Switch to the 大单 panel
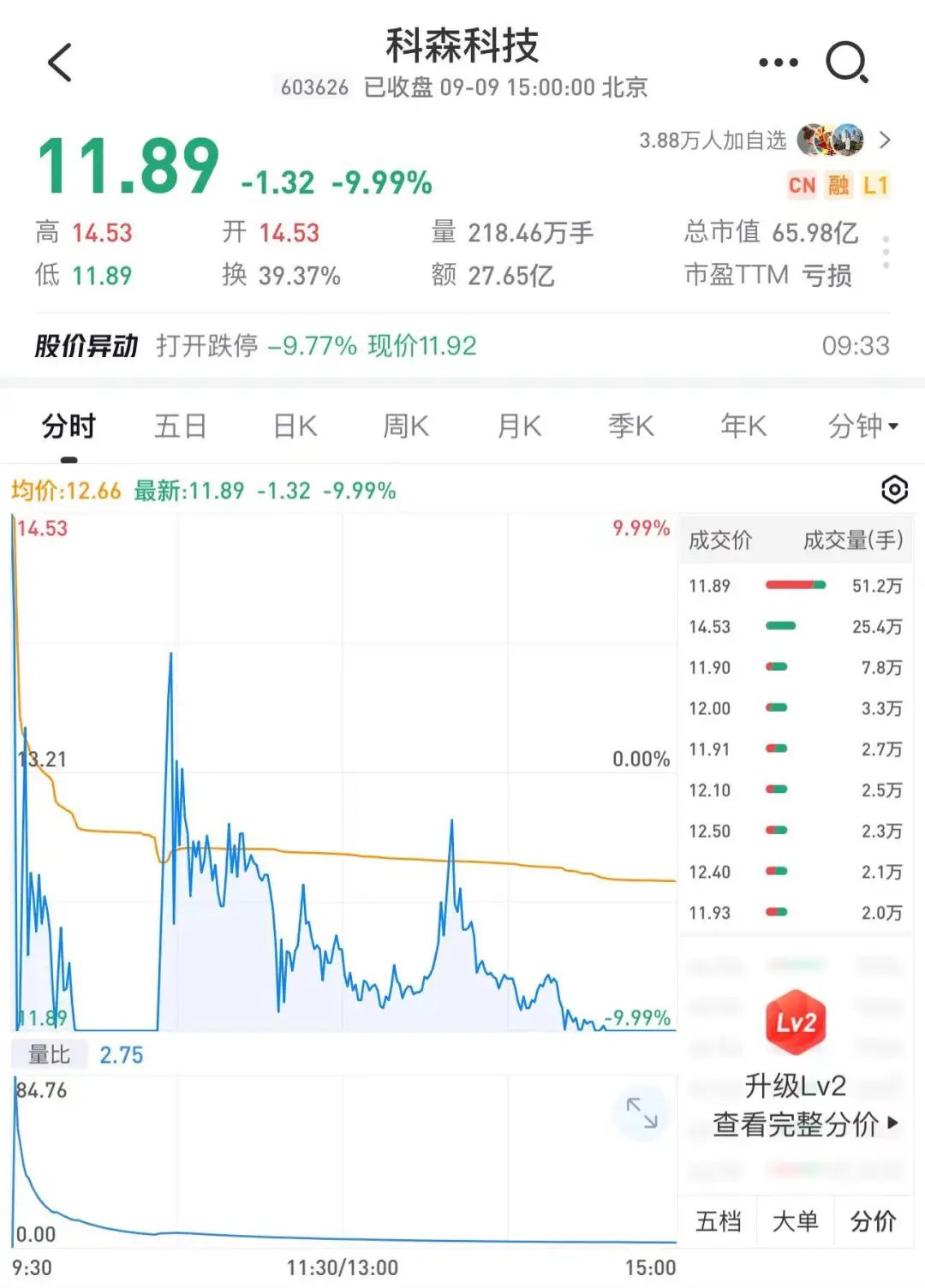This screenshot has width=925, height=1288. (795, 1221)
